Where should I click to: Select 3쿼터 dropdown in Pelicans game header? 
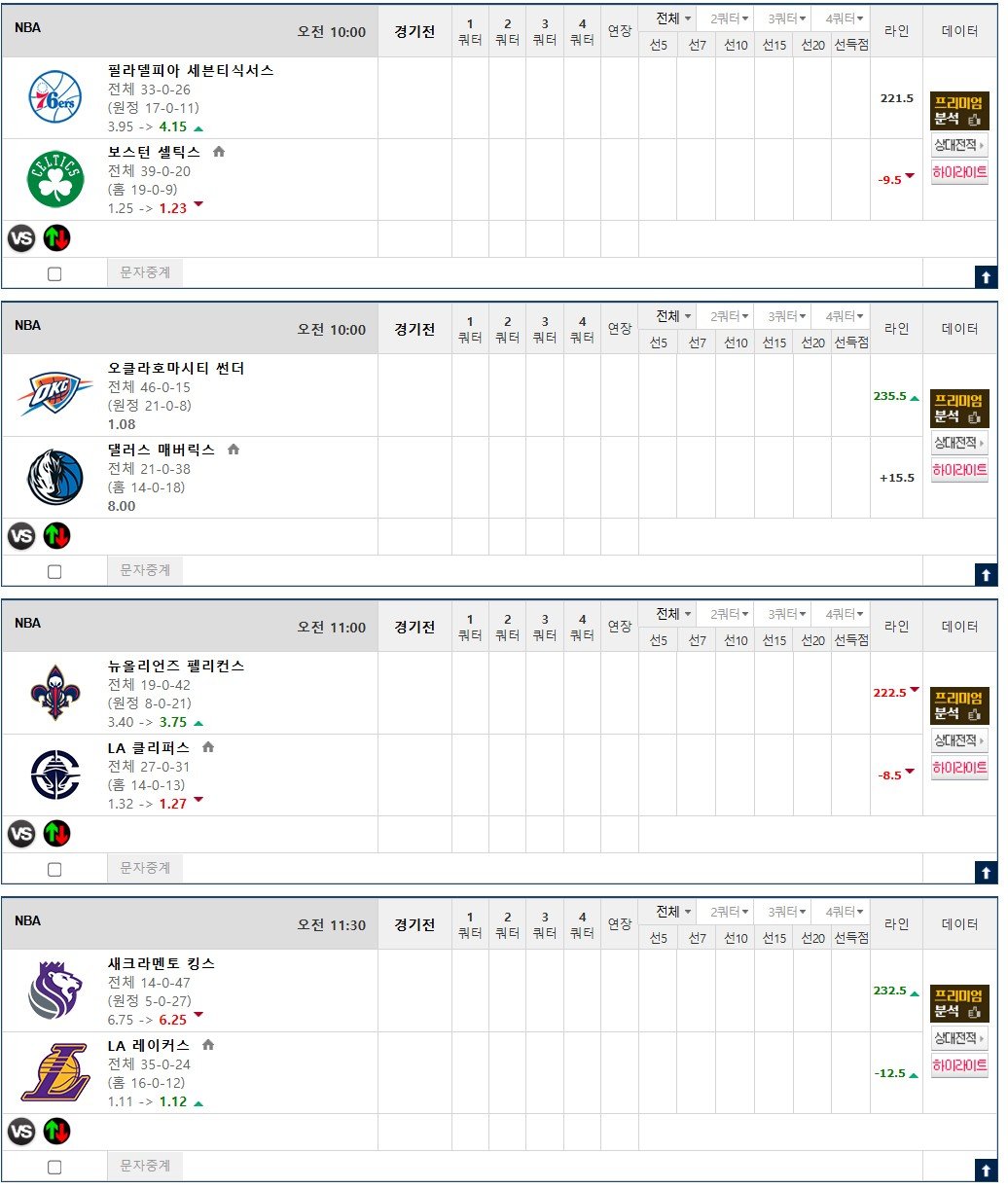787,614
